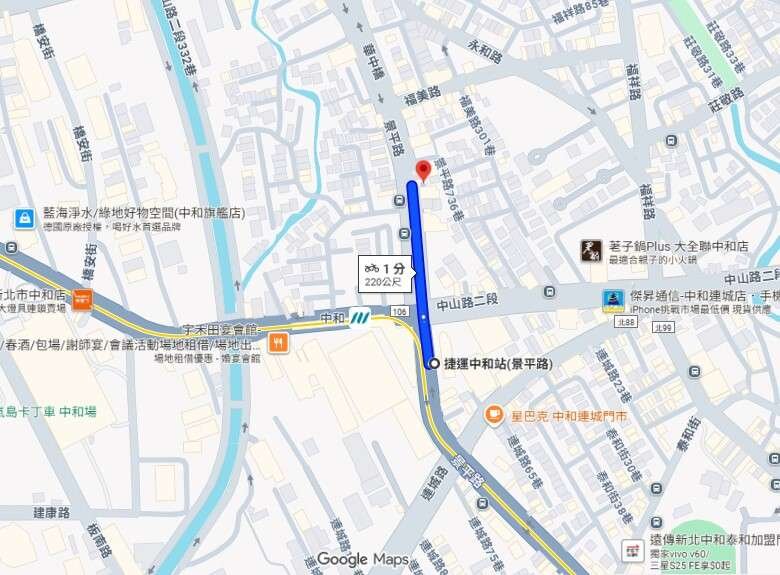Image resolution: width=780 pixels, height=575 pixels.
Task: Tap the red destination pin
Action: click(423, 170)
